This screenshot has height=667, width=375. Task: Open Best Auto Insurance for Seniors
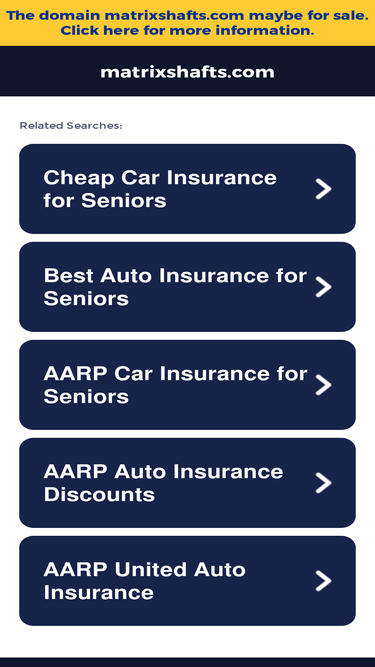(x=188, y=287)
